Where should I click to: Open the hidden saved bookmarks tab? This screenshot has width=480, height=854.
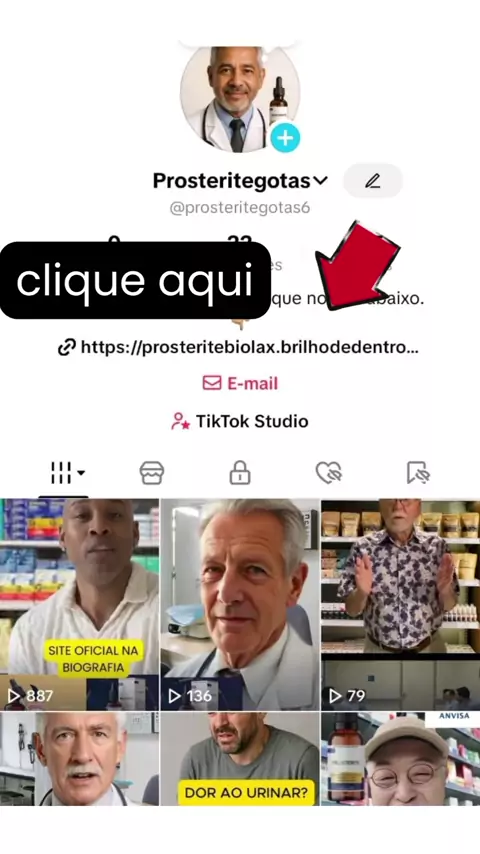pos(418,473)
